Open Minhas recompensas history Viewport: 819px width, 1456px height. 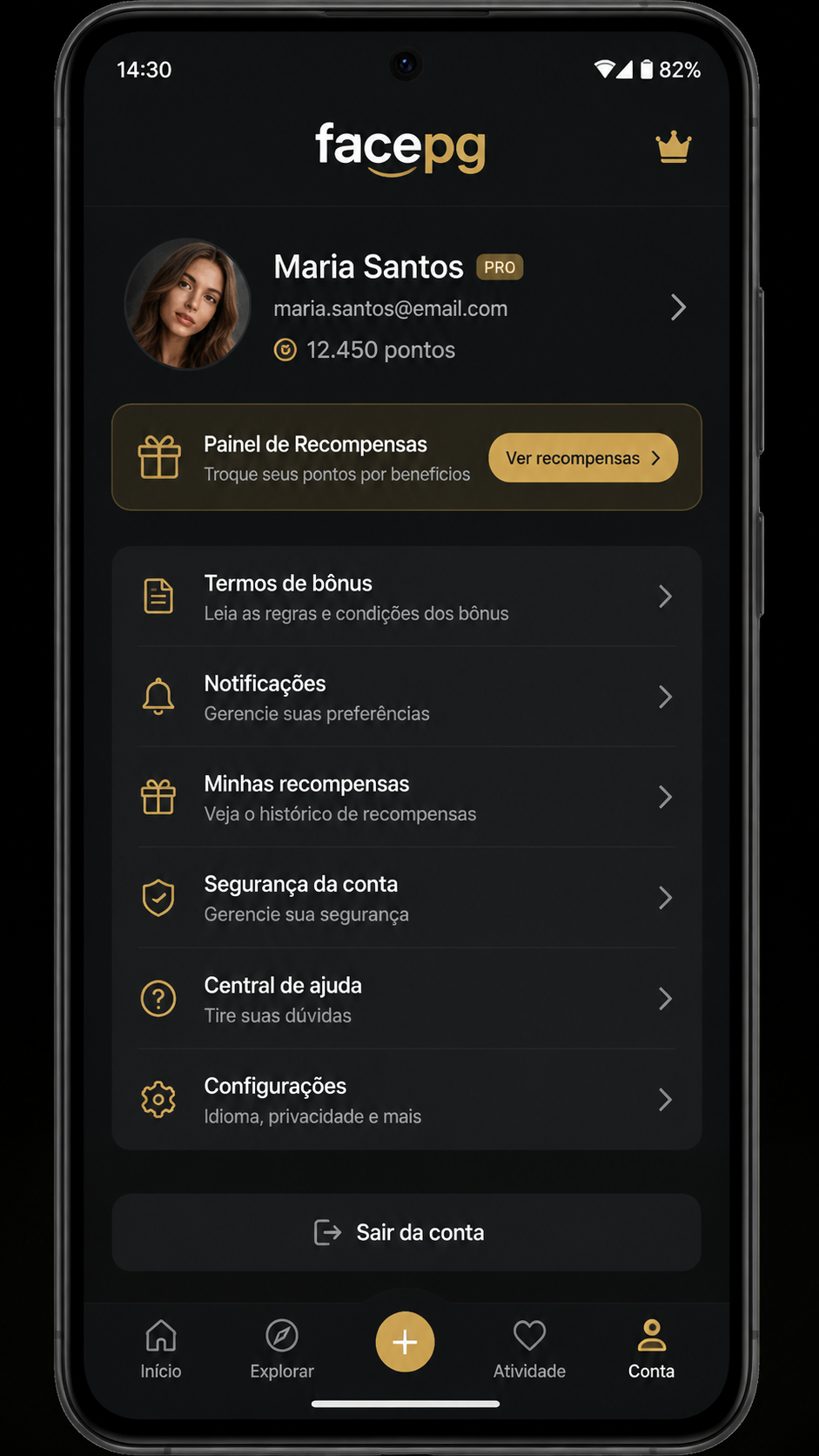pyautogui.click(x=406, y=798)
